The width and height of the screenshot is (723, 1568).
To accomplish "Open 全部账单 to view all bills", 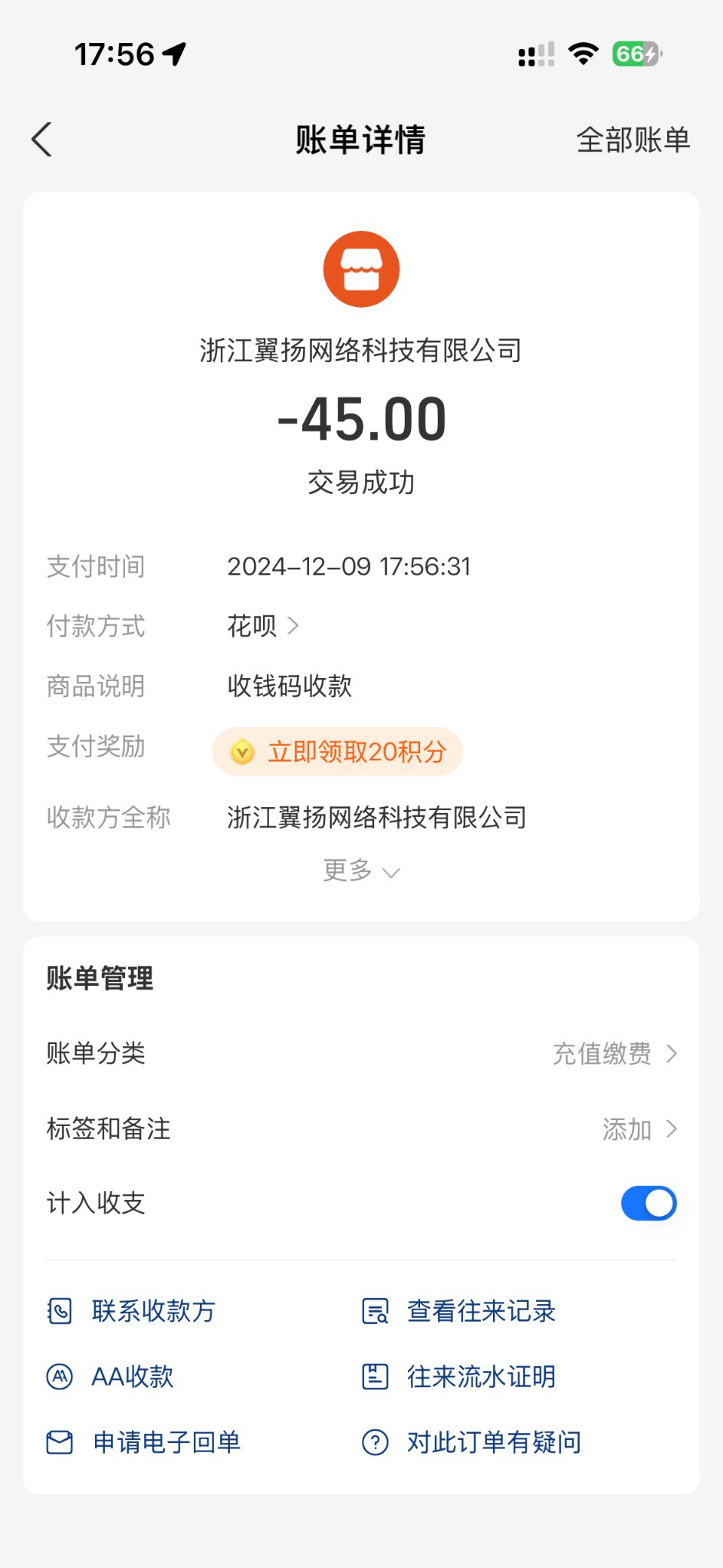I will [x=633, y=140].
